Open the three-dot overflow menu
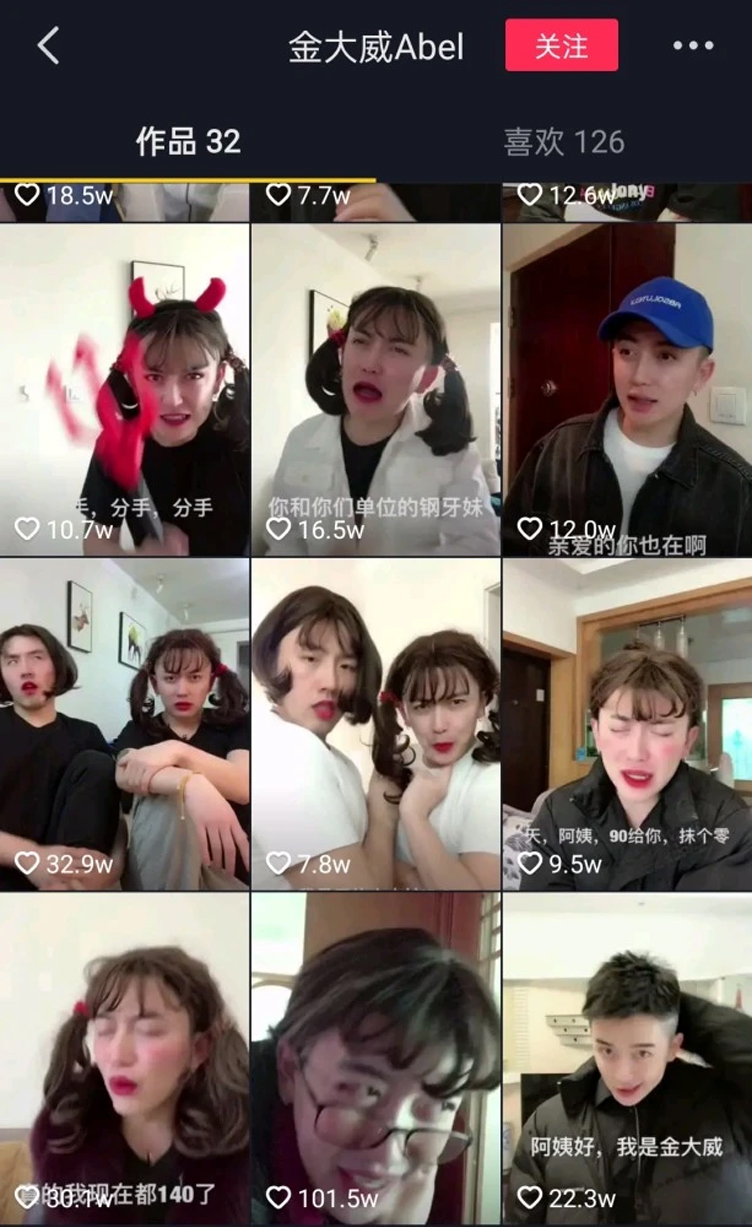This screenshot has width=752, height=1227. tap(693, 46)
